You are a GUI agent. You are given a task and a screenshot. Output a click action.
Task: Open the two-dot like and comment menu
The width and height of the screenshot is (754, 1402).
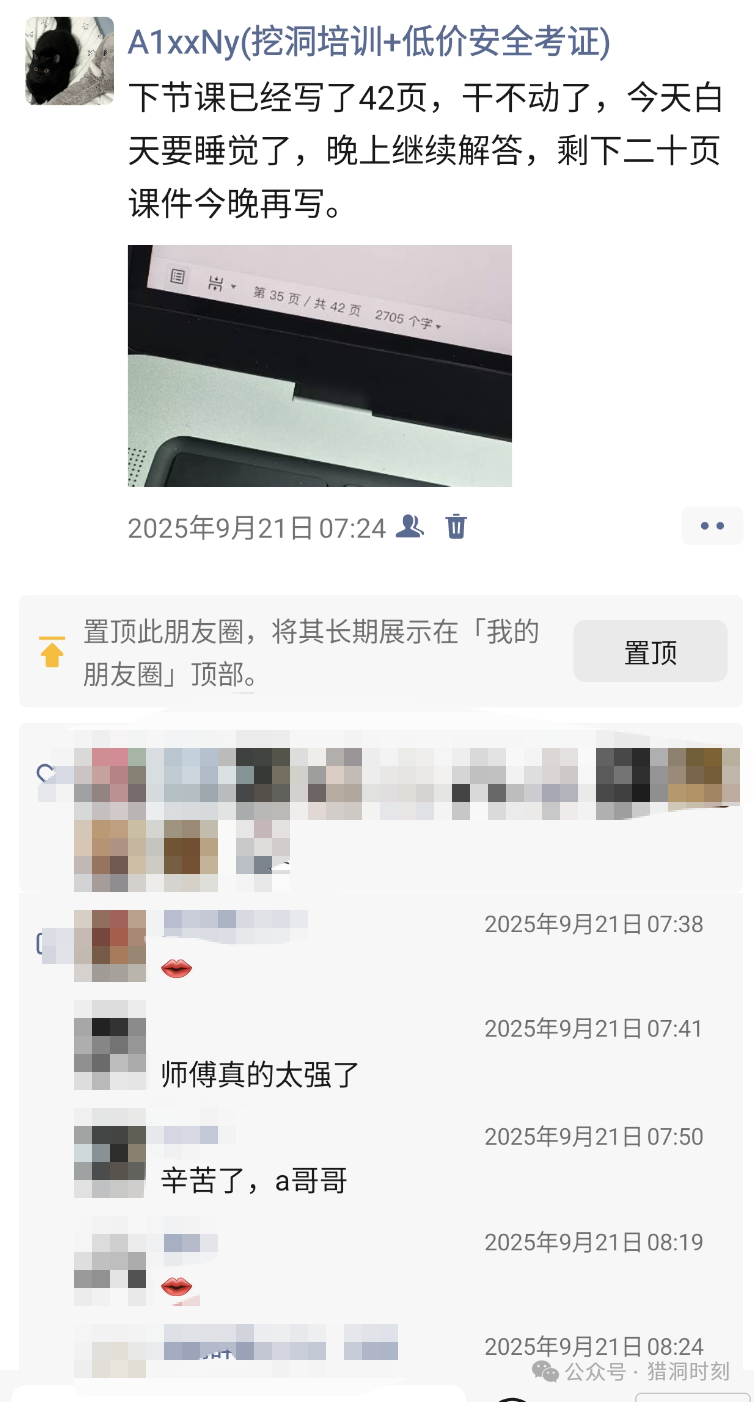712,526
